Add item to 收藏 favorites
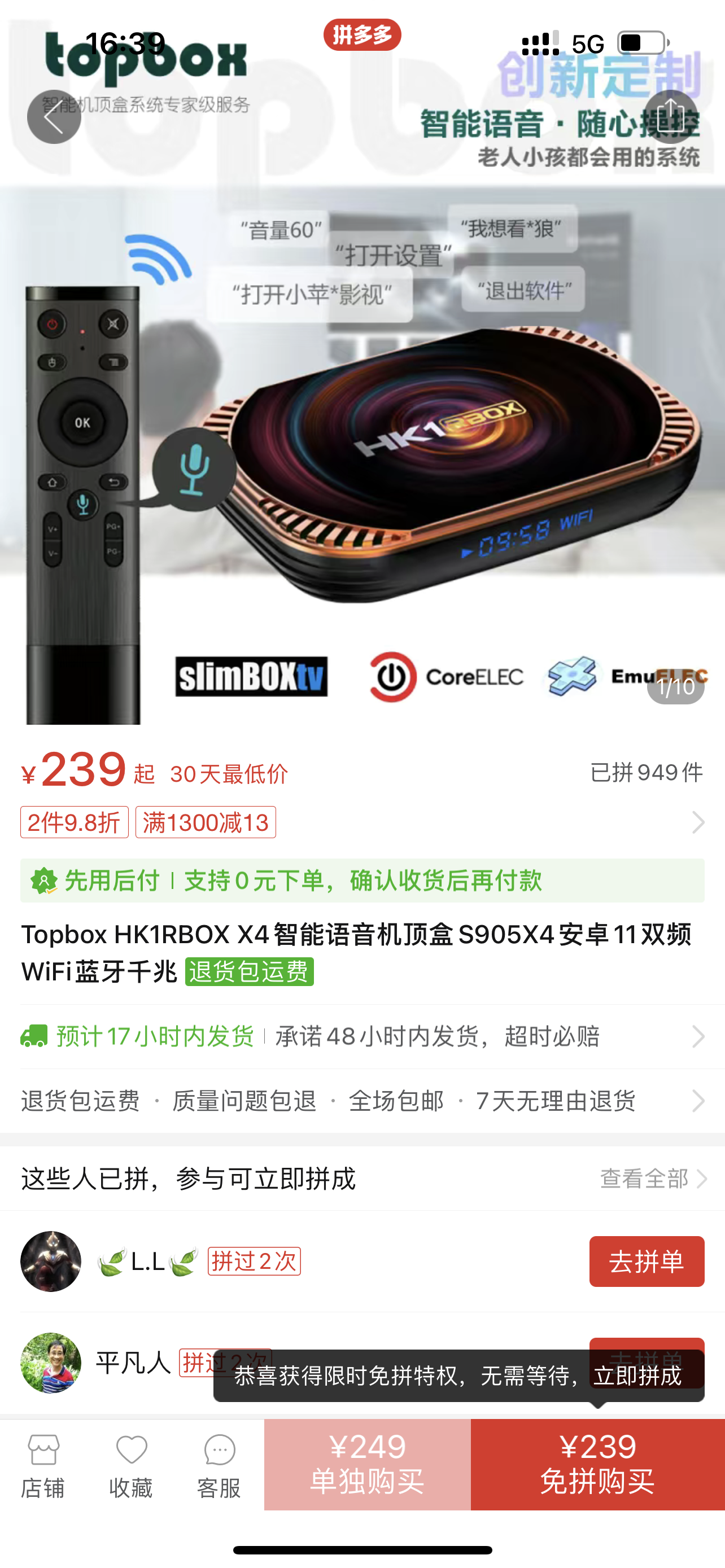The width and height of the screenshot is (725, 1568). point(131,1466)
